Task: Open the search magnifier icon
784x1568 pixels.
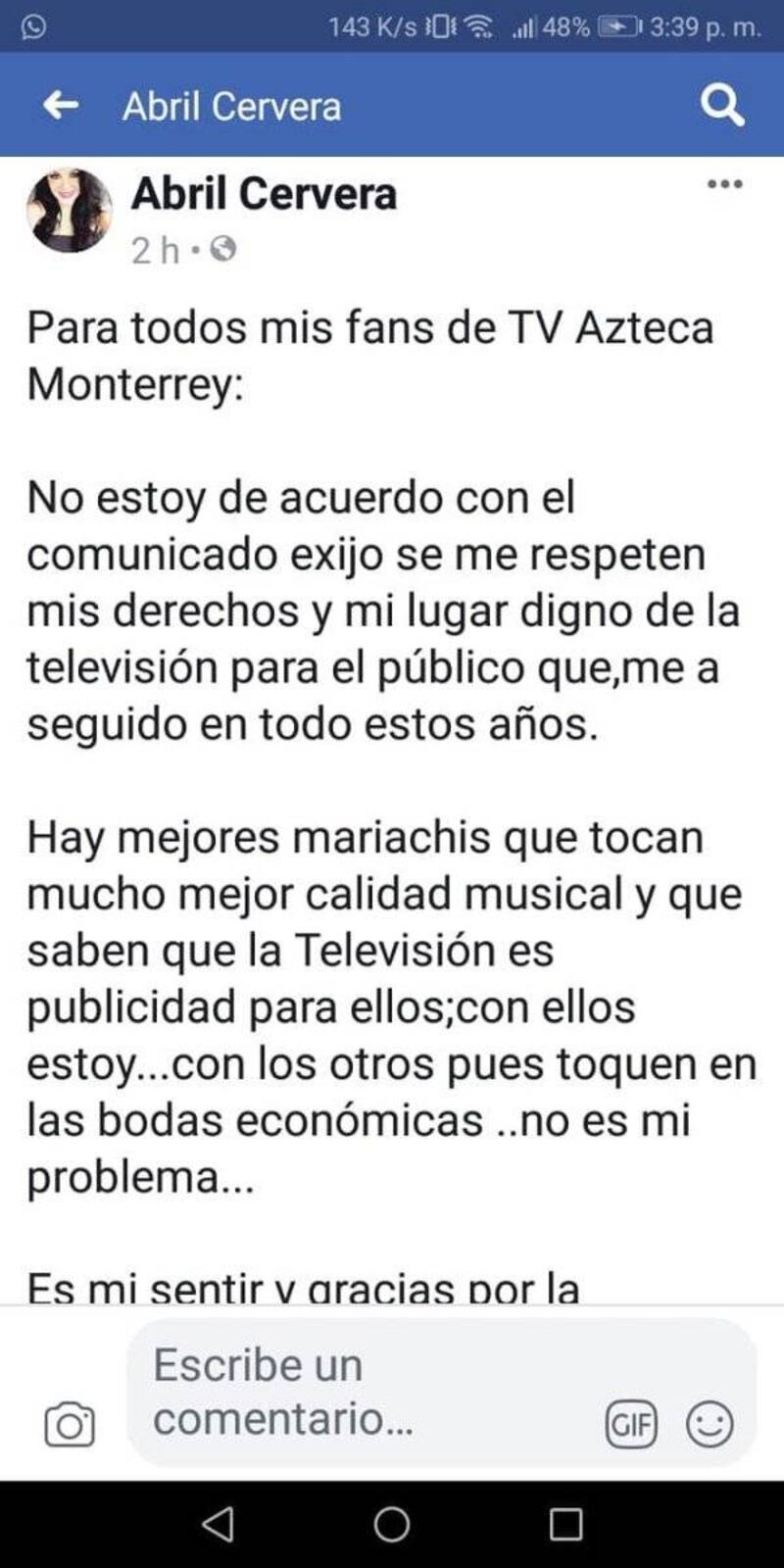Action: point(723,104)
